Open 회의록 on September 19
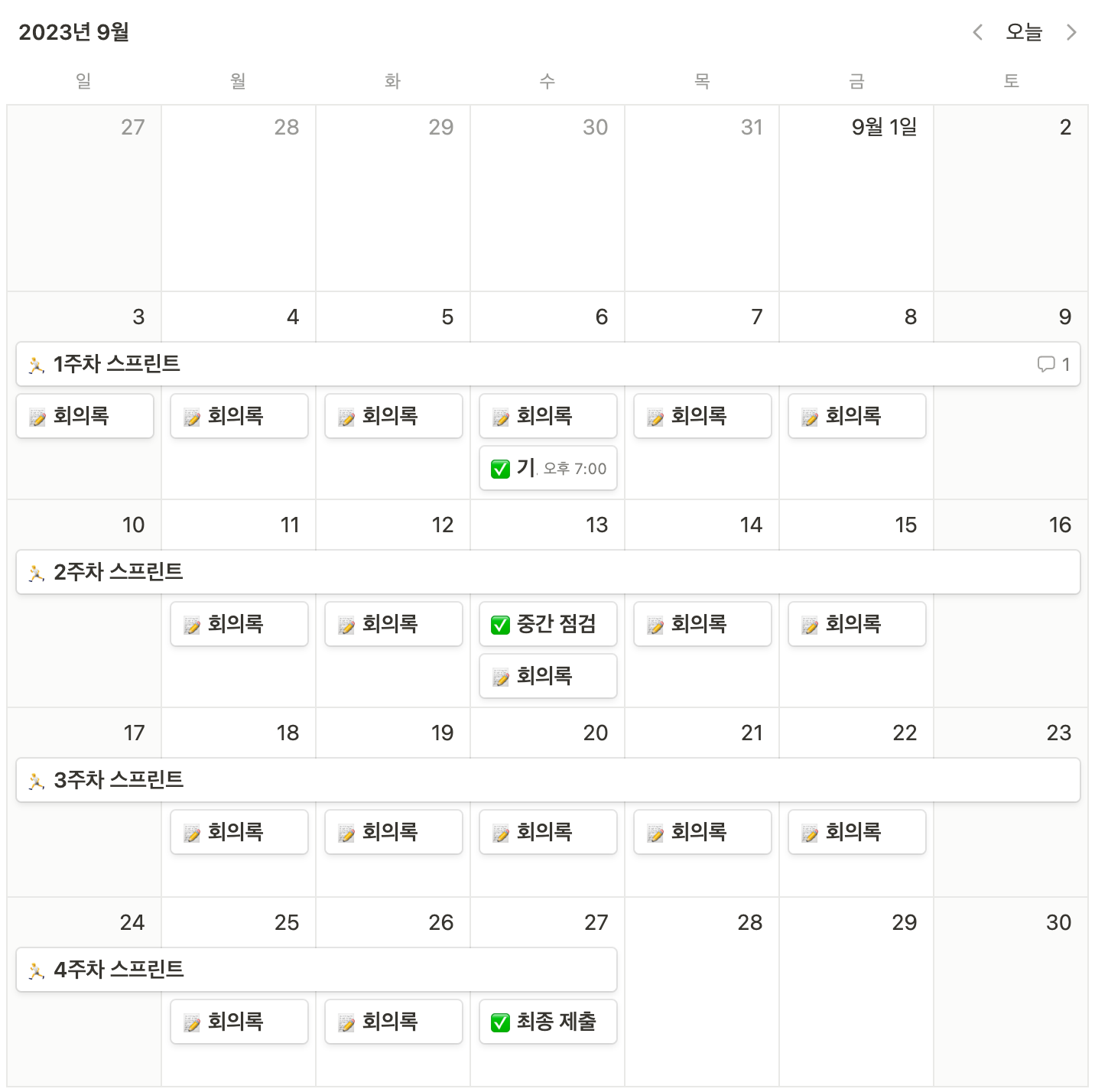This screenshot has height=1092, width=1095. (393, 832)
